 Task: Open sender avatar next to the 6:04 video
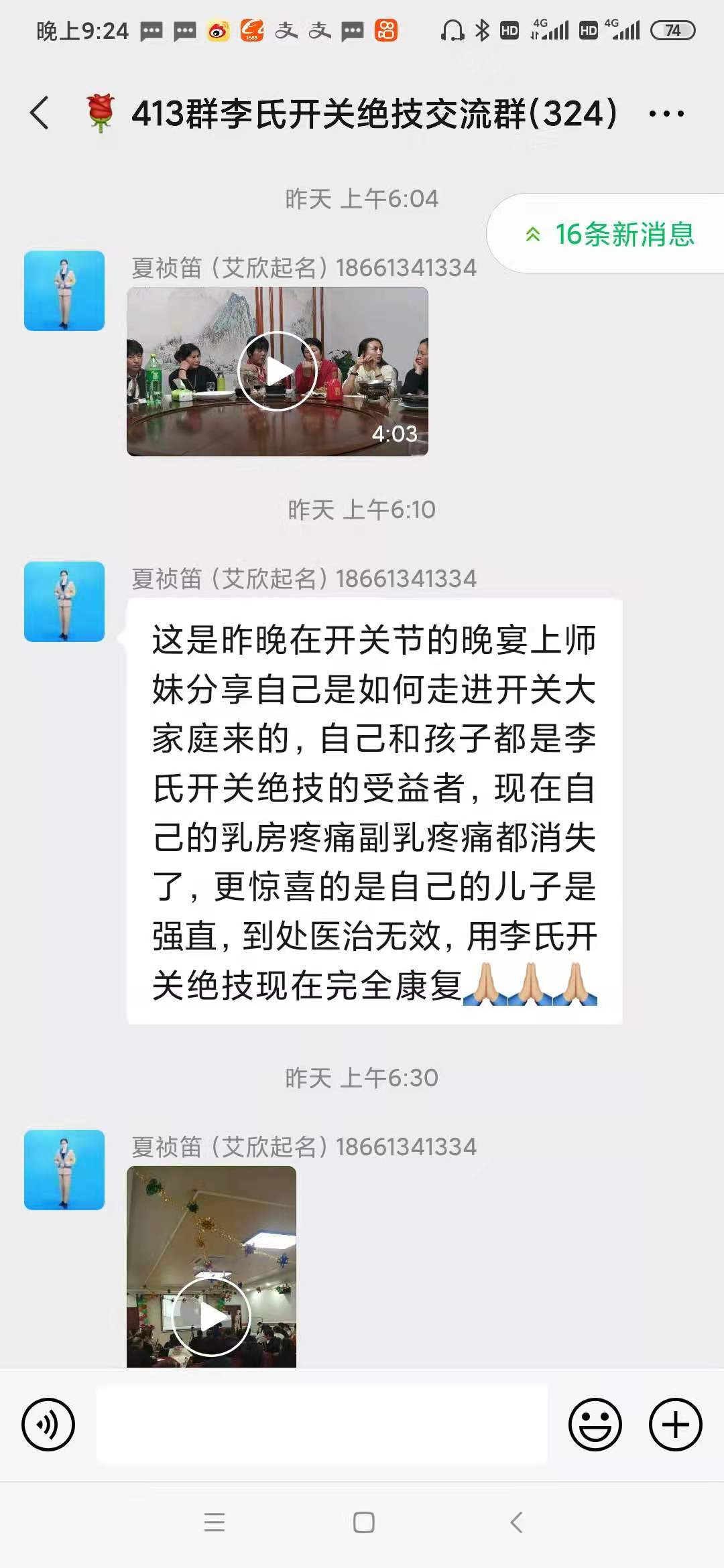[64, 291]
